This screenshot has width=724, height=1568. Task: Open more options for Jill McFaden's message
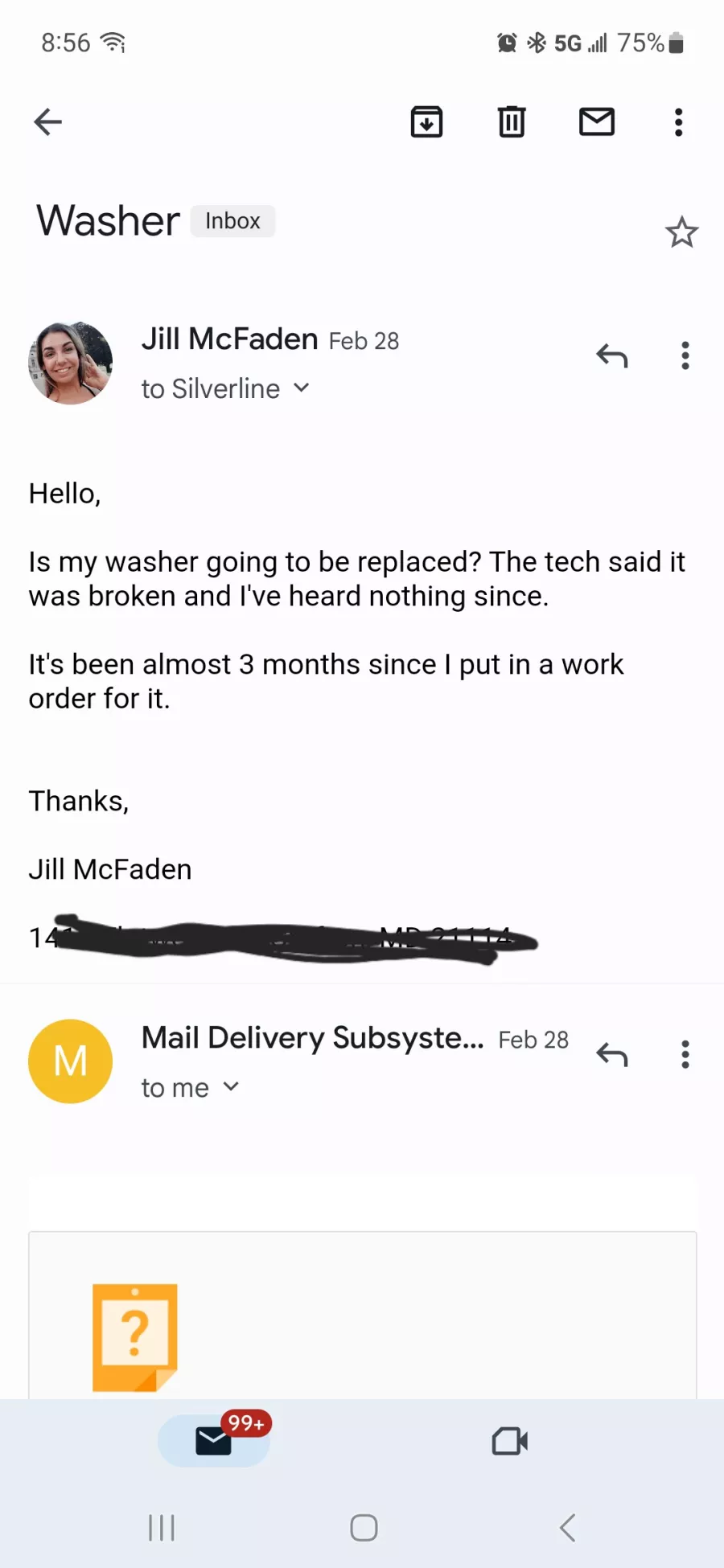685,355
